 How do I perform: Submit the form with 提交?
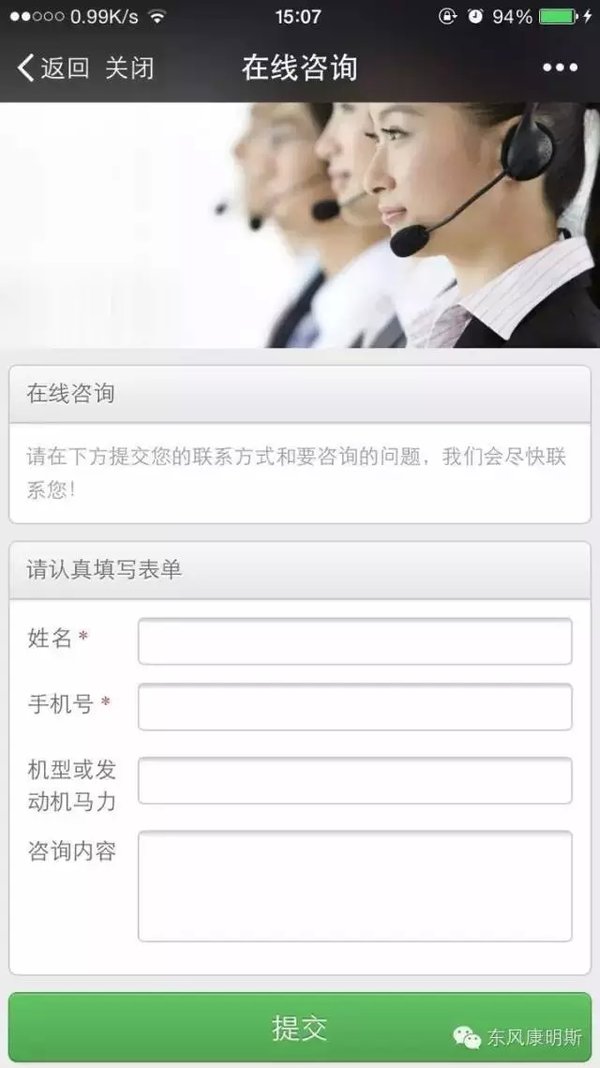pos(300,1027)
